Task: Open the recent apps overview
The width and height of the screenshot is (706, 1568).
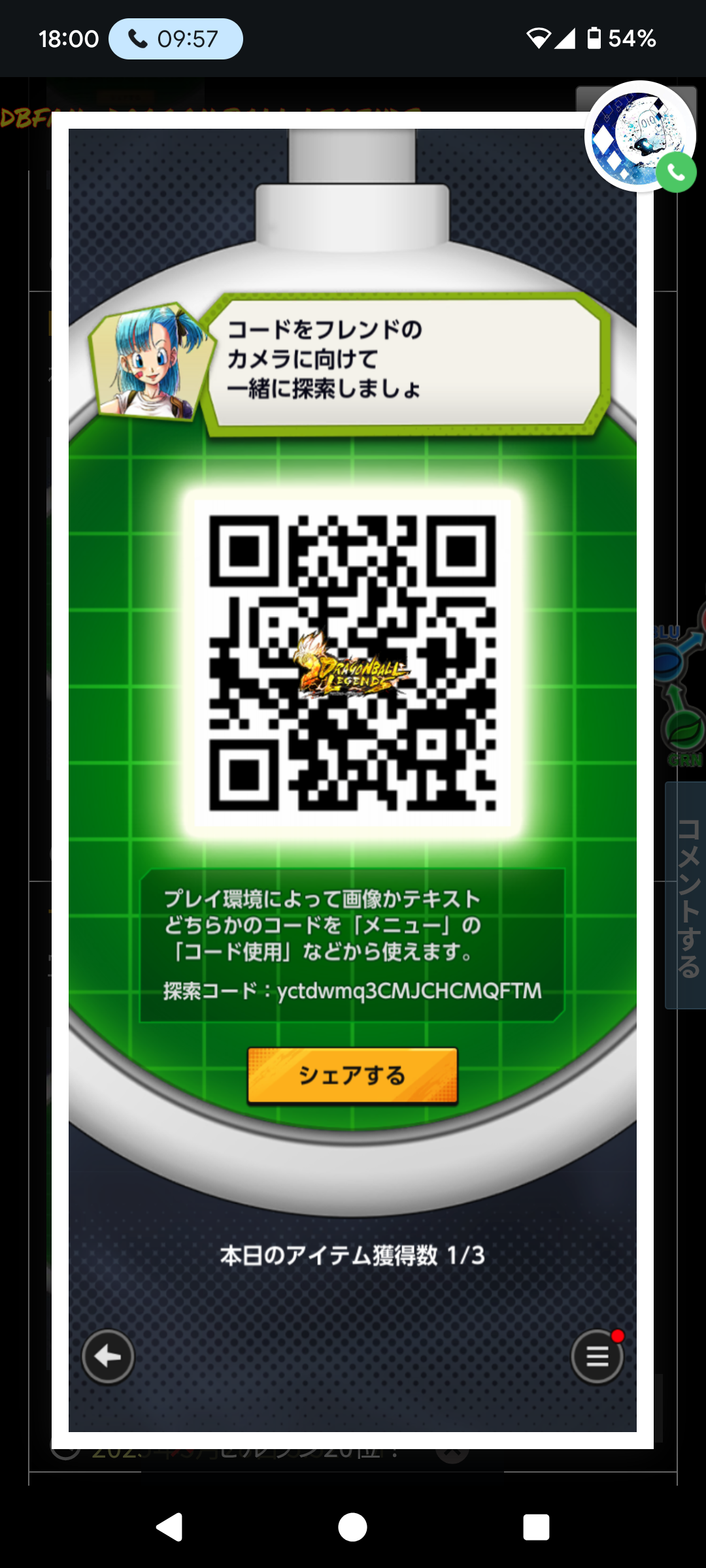Action: click(536, 1527)
